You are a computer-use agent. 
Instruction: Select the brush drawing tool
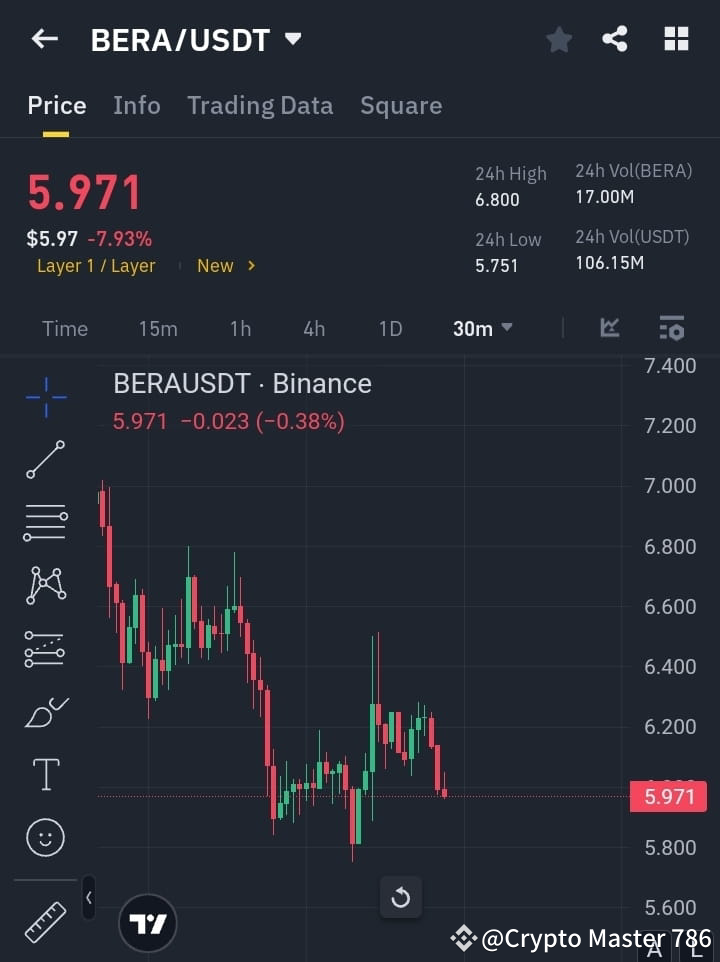coord(45,711)
